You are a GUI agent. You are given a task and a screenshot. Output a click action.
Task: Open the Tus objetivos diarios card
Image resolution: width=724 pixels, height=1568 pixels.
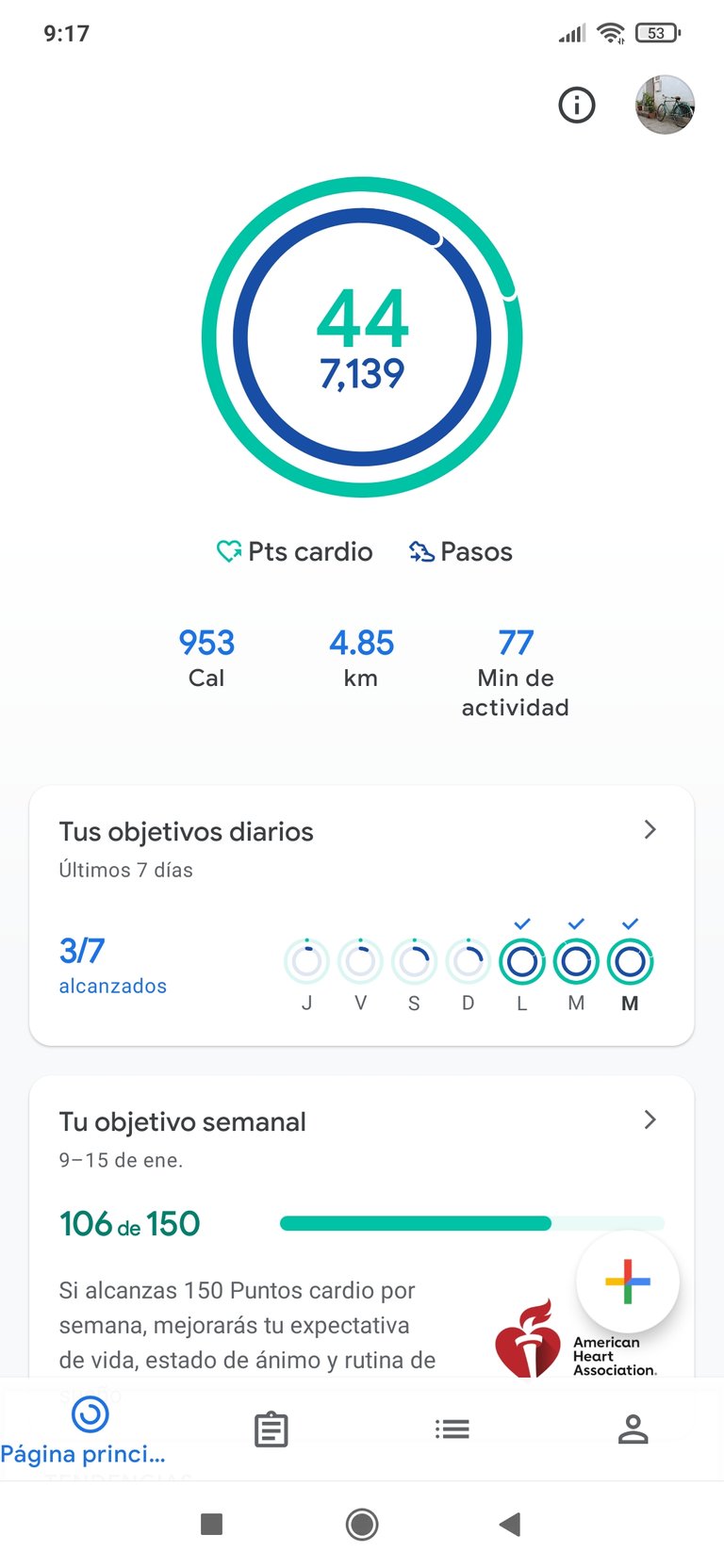pos(362,914)
